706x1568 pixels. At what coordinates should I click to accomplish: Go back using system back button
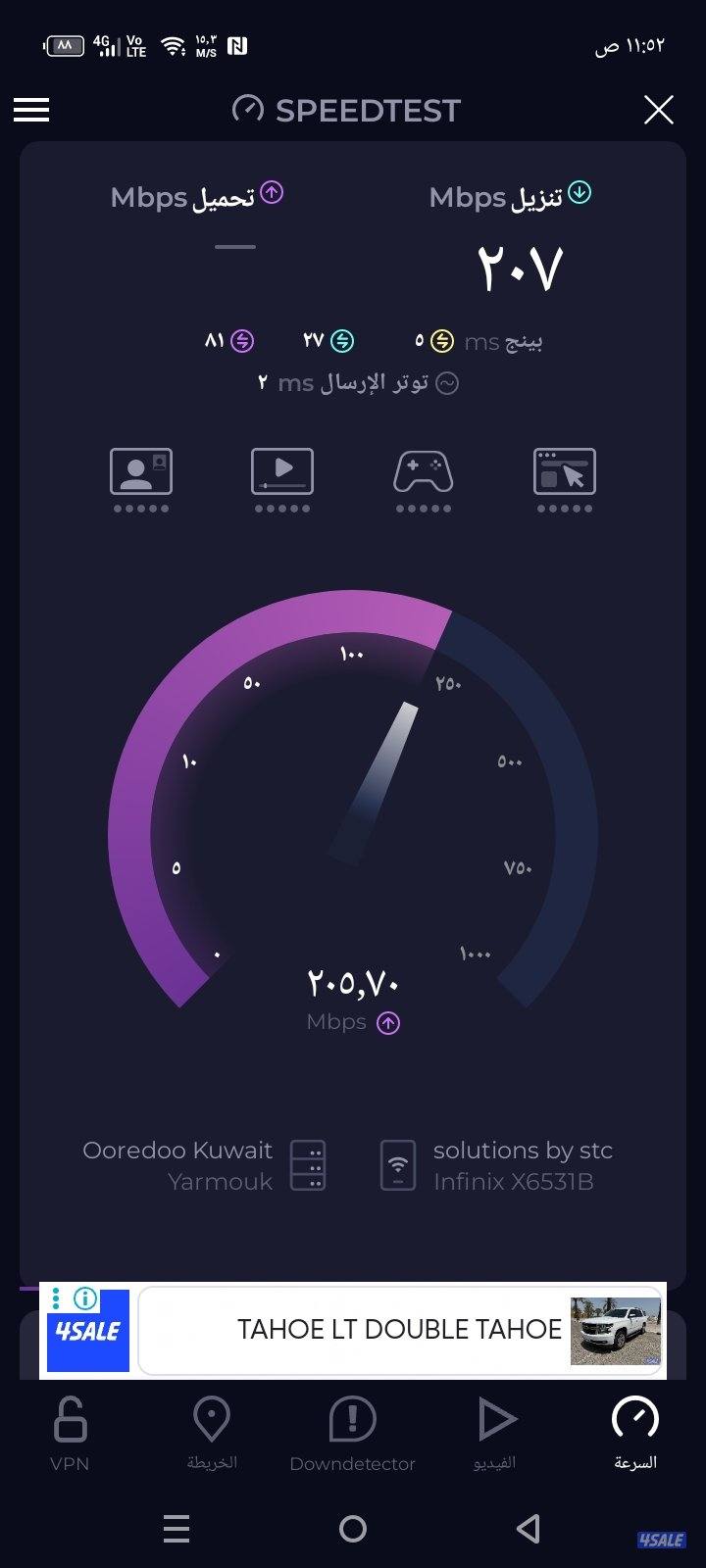[529, 1528]
